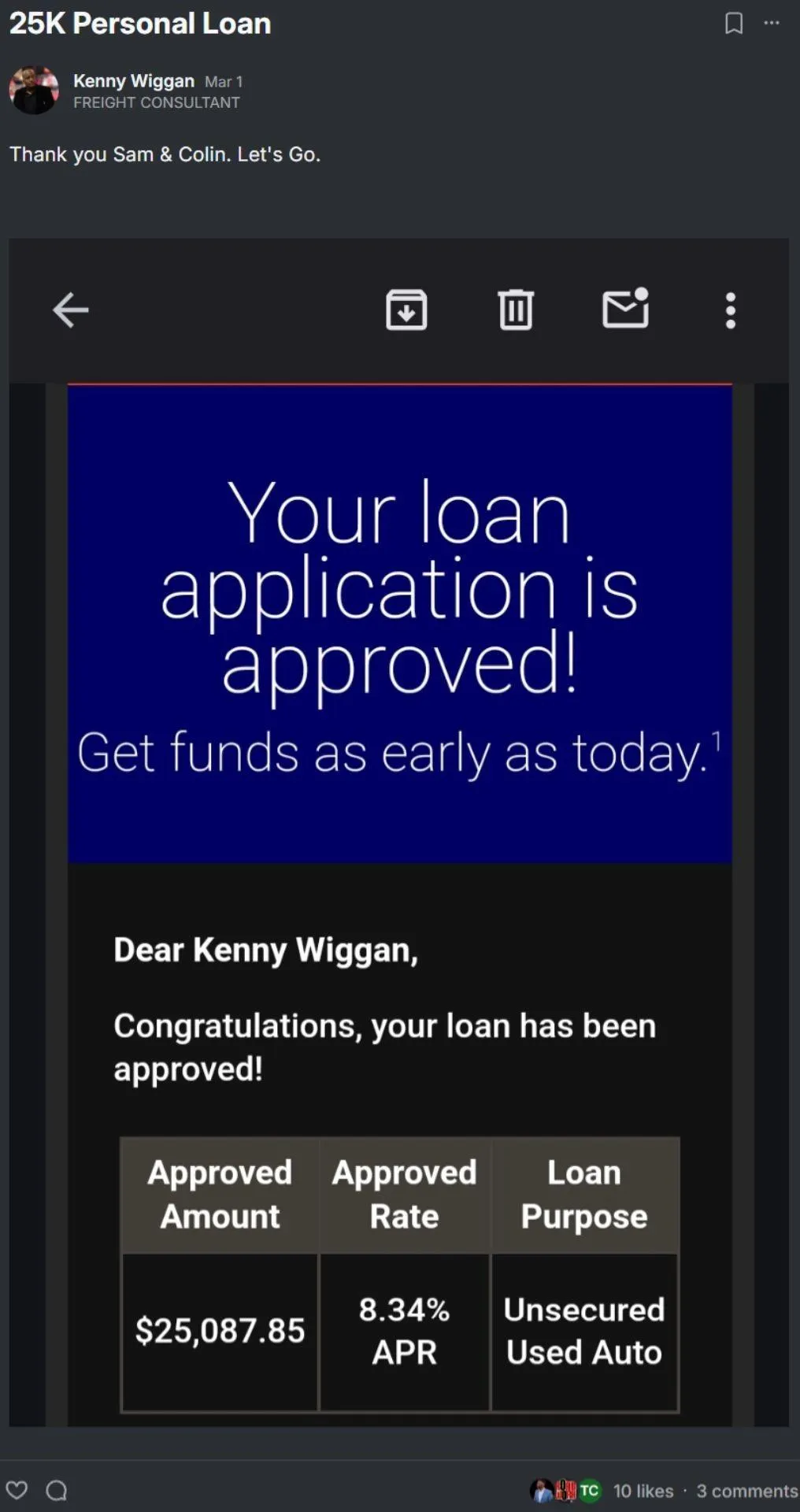Screen dimensions: 800x1512
Task: Open Kenny Wiggan's profile name link
Action: pos(133,81)
